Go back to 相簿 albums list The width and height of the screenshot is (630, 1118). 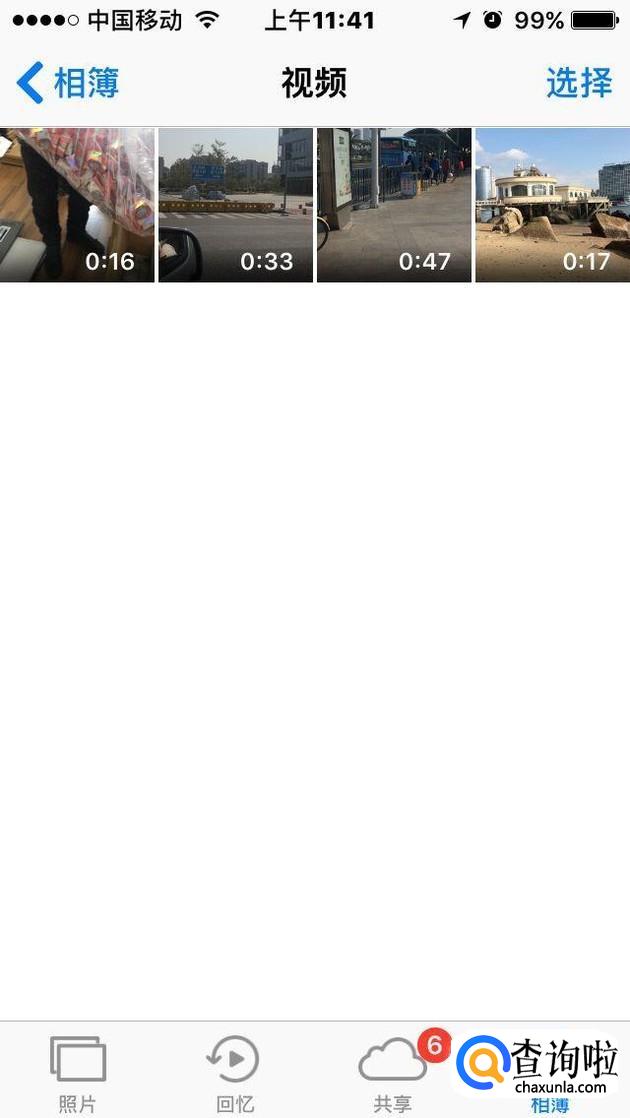(68, 83)
